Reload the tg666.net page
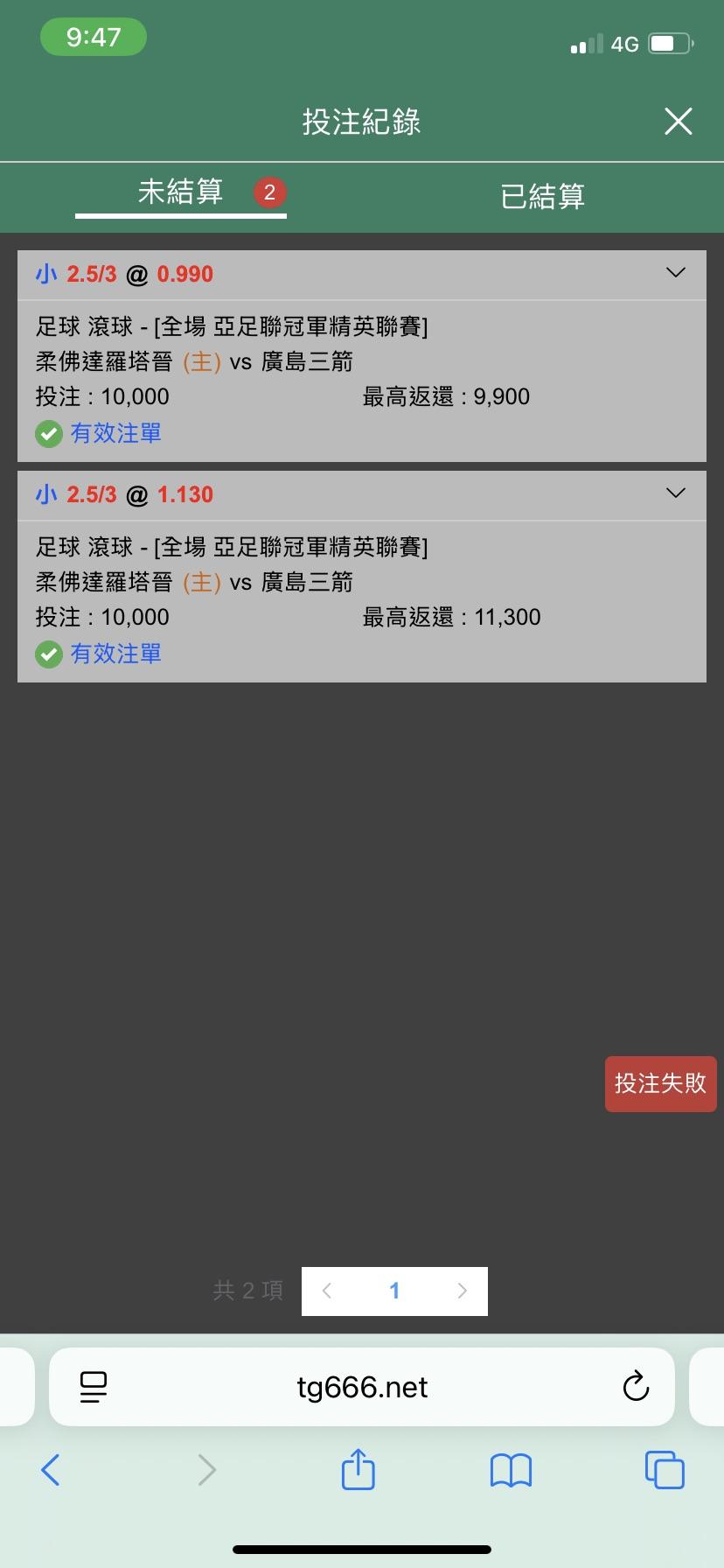The image size is (724, 1568). click(636, 1386)
